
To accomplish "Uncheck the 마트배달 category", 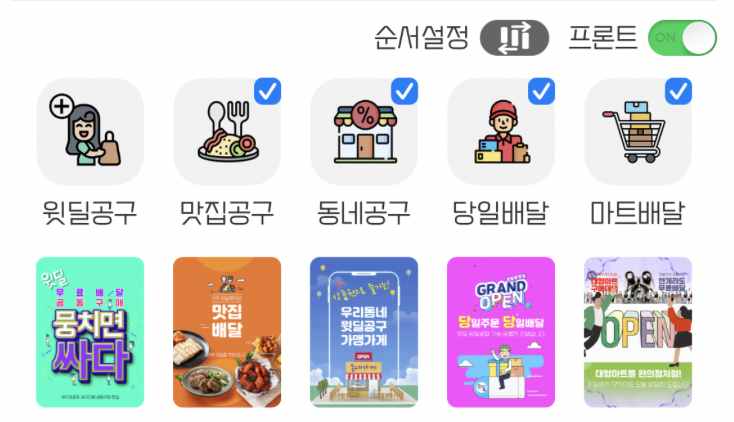I will [x=678, y=92].
